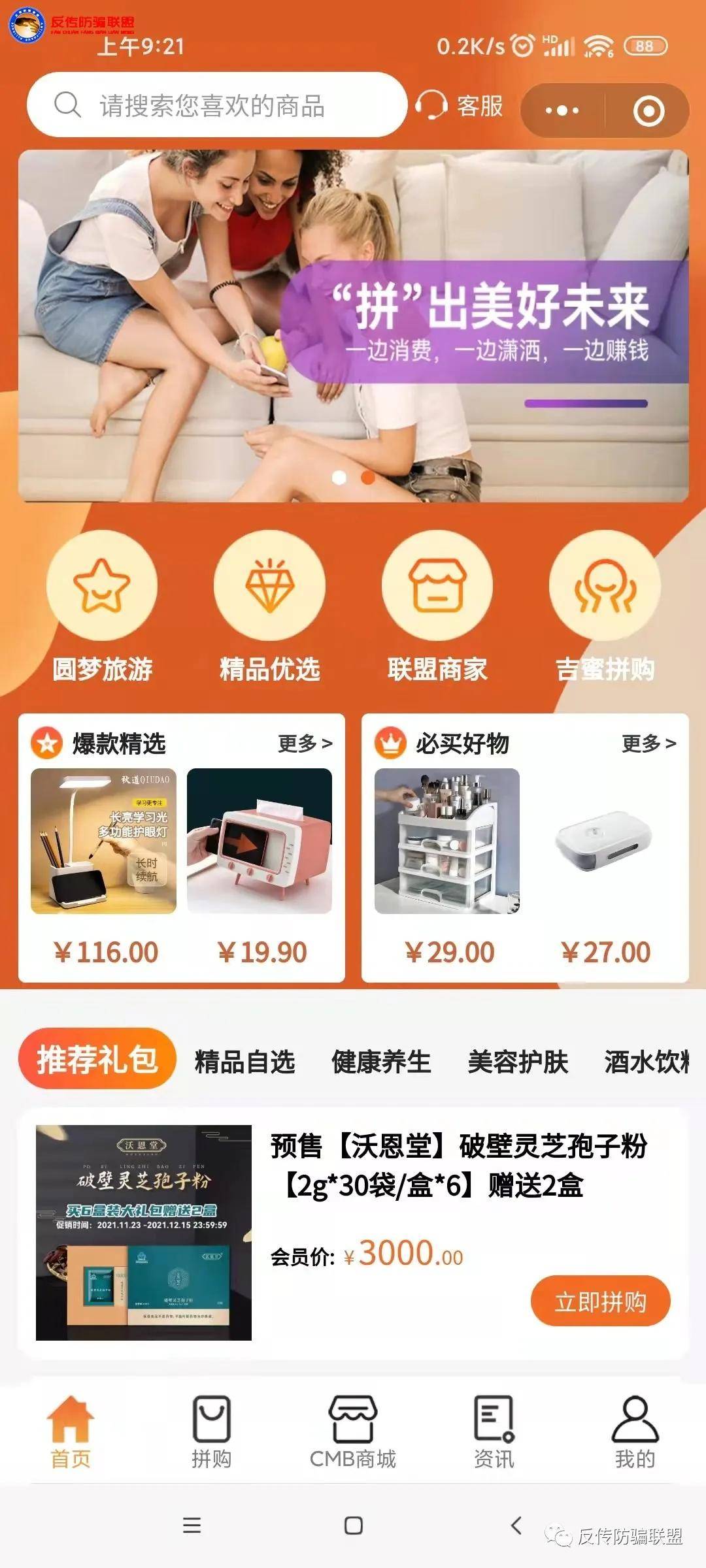The width and height of the screenshot is (706, 1568).
Task: Select the 精品自选 tab
Action: (x=244, y=1062)
